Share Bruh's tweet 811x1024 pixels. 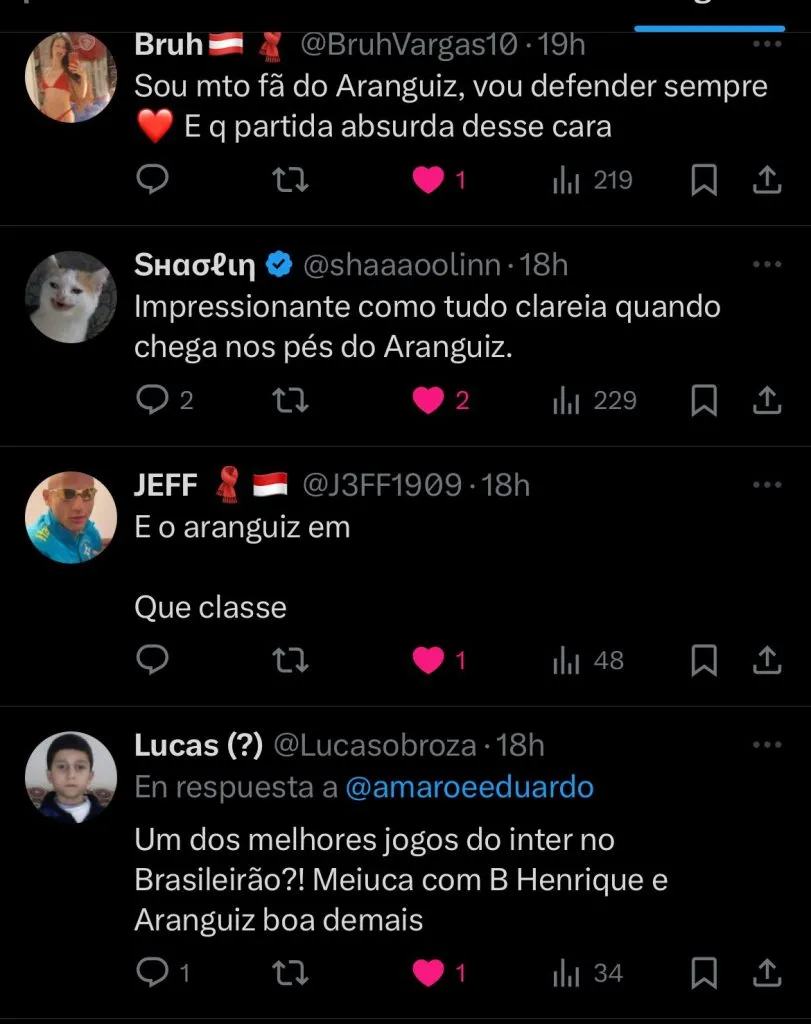[766, 180]
